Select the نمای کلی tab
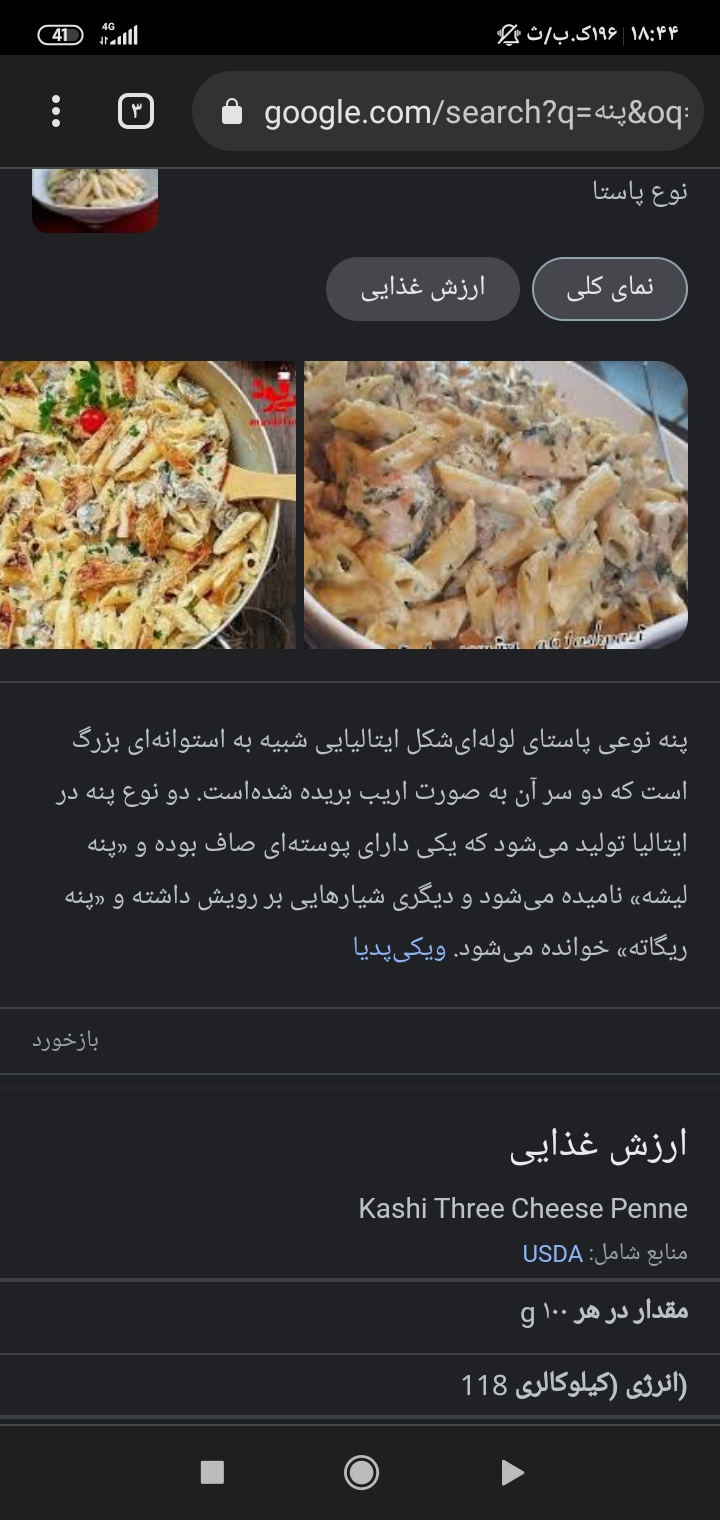This screenshot has width=720, height=1520. 609,289
